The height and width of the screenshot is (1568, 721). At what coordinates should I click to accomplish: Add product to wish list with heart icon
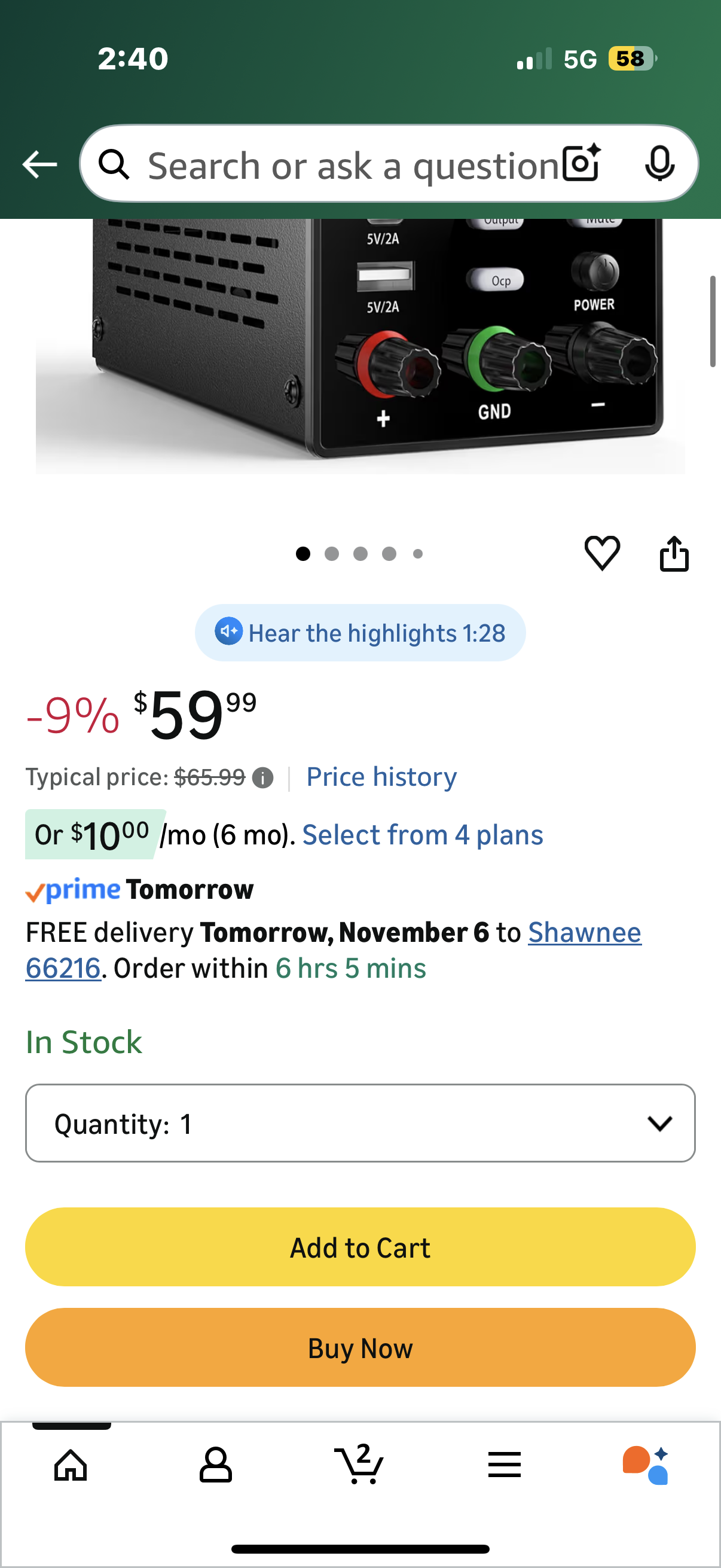[x=602, y=553]
